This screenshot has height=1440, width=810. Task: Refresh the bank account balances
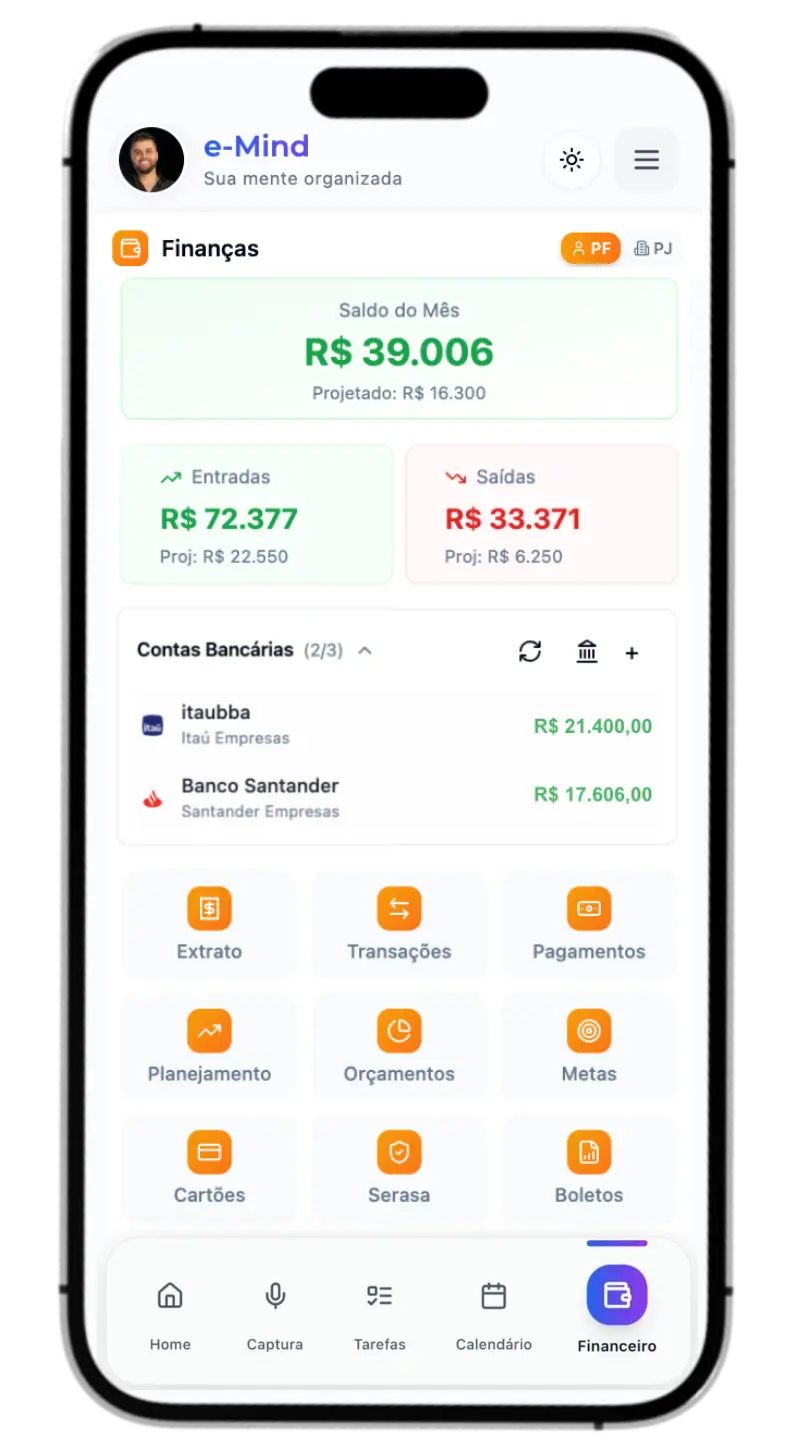click(530, 652)
